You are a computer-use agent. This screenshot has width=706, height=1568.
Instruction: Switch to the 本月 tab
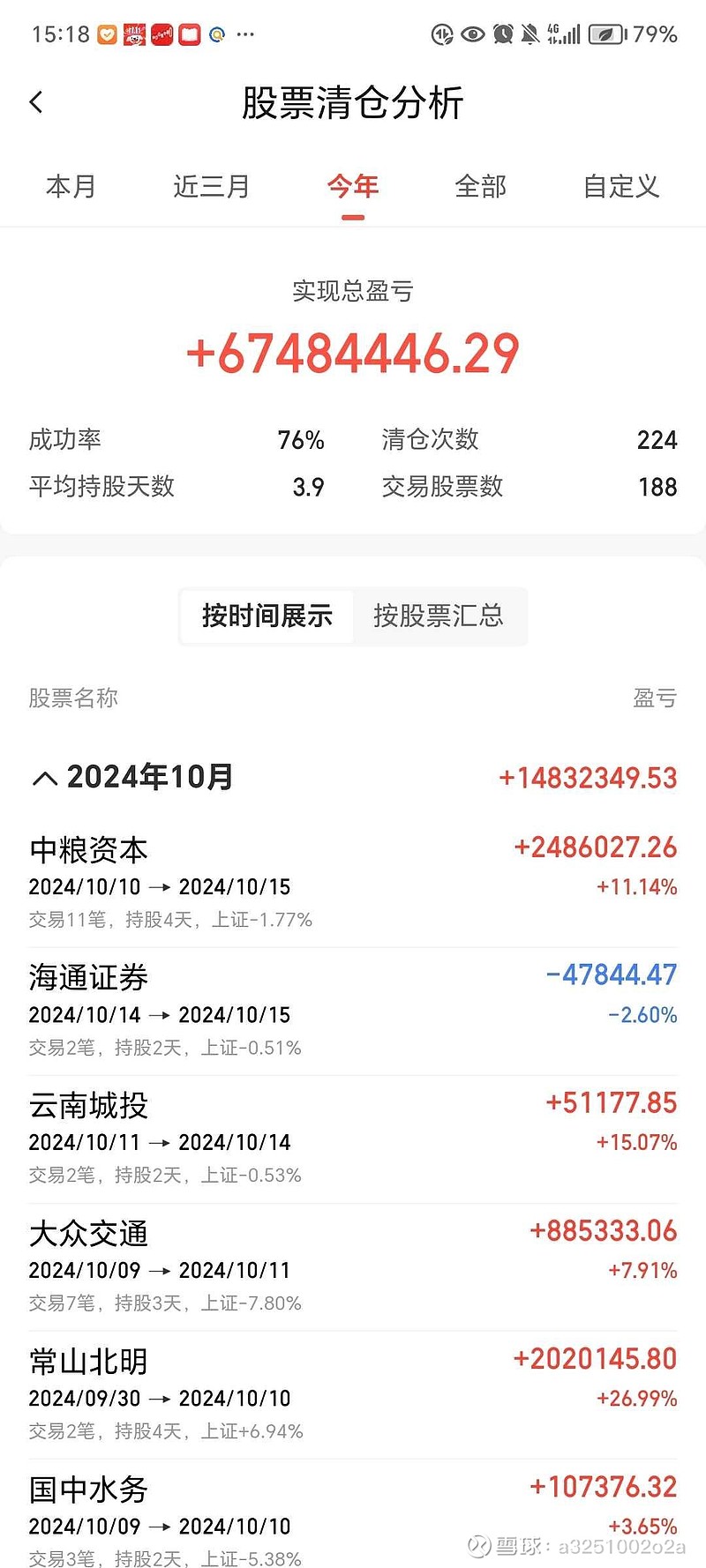71,187
